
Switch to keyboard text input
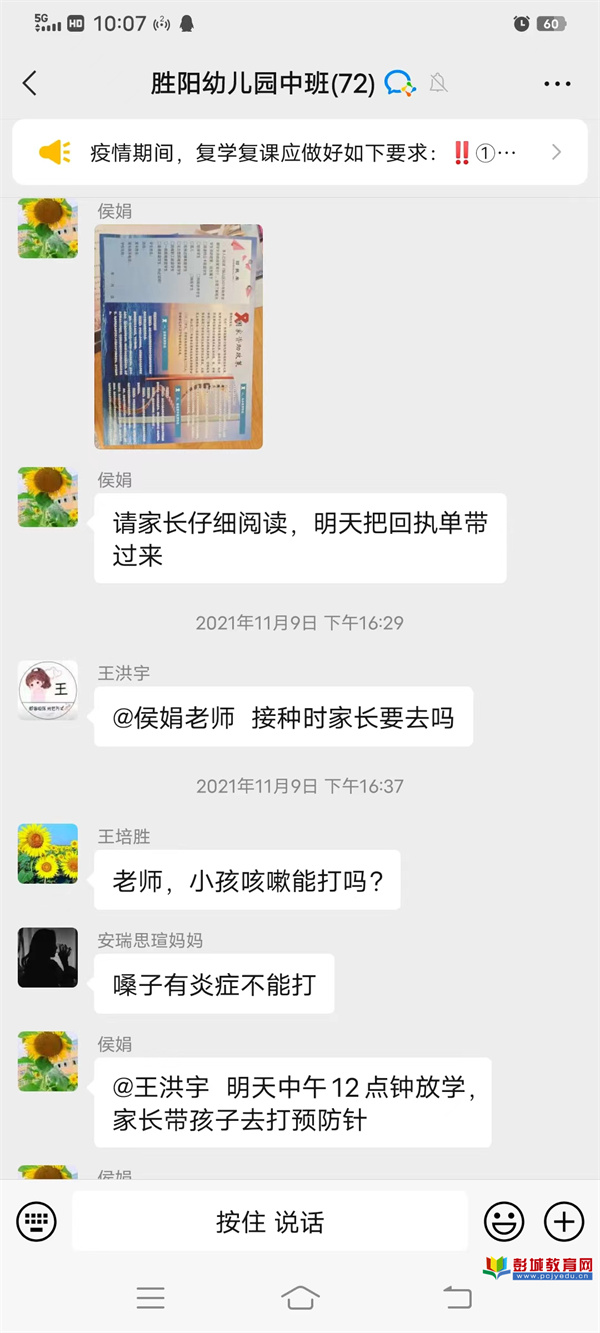[37, 1221]
